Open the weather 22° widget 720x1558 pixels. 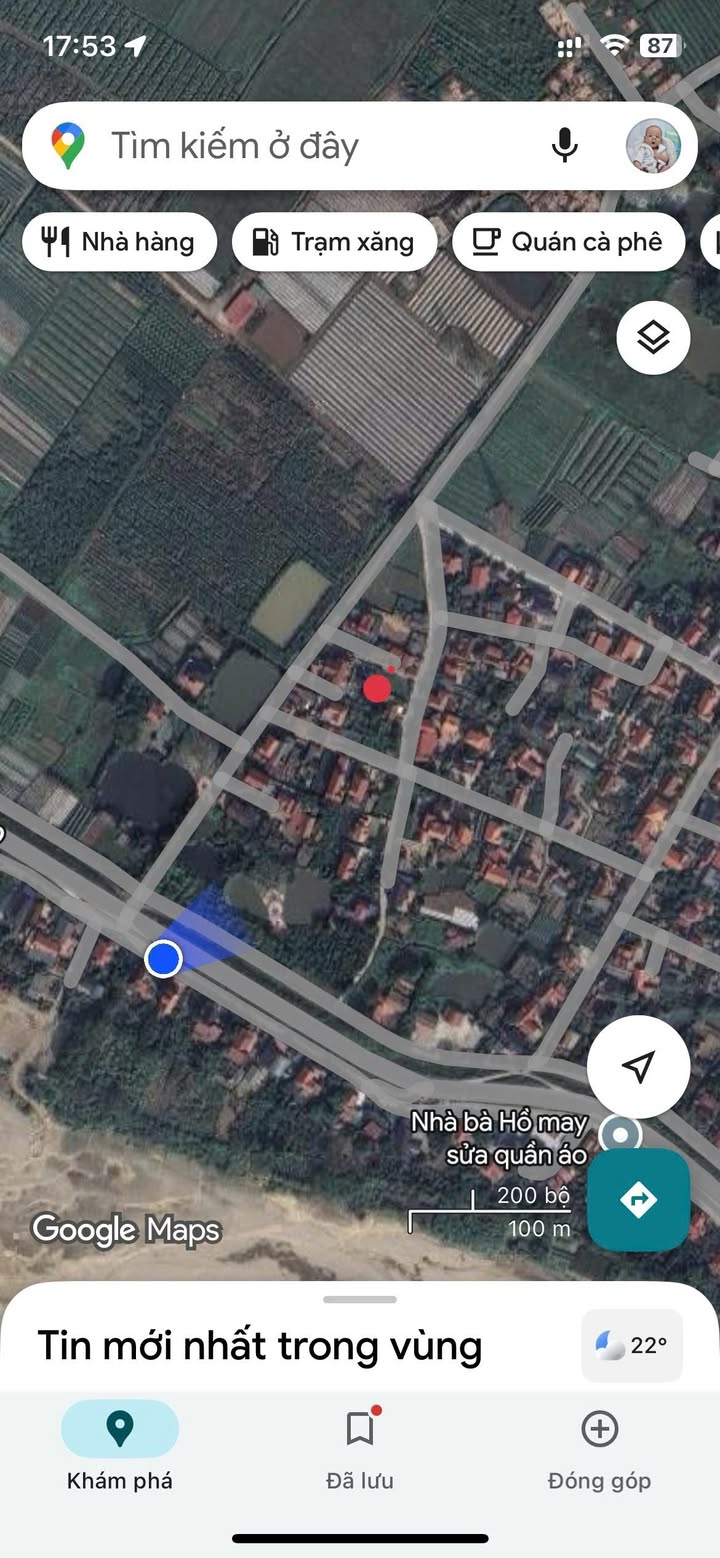coord(632,1345)
